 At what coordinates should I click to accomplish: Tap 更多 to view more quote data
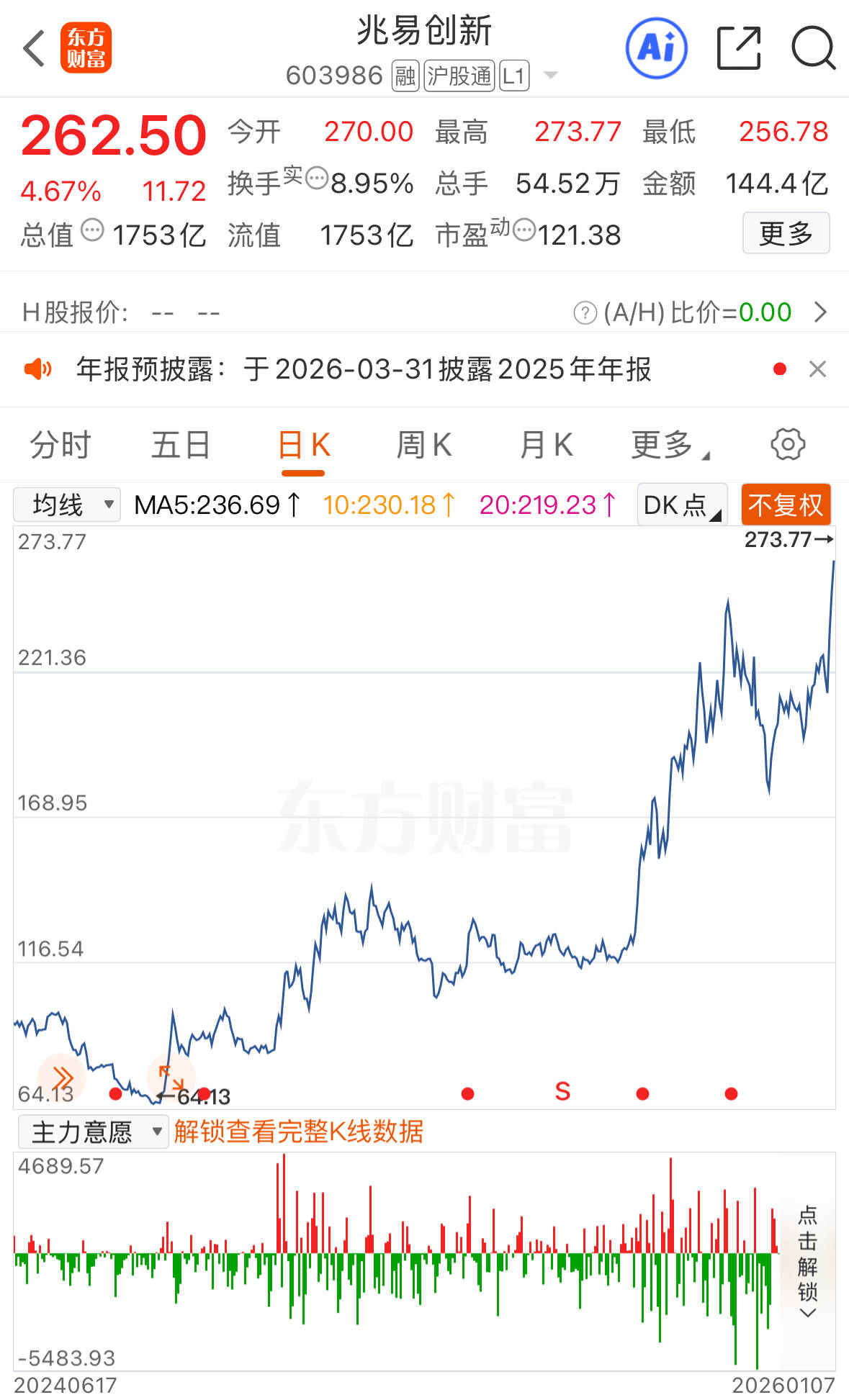[786, 233]
